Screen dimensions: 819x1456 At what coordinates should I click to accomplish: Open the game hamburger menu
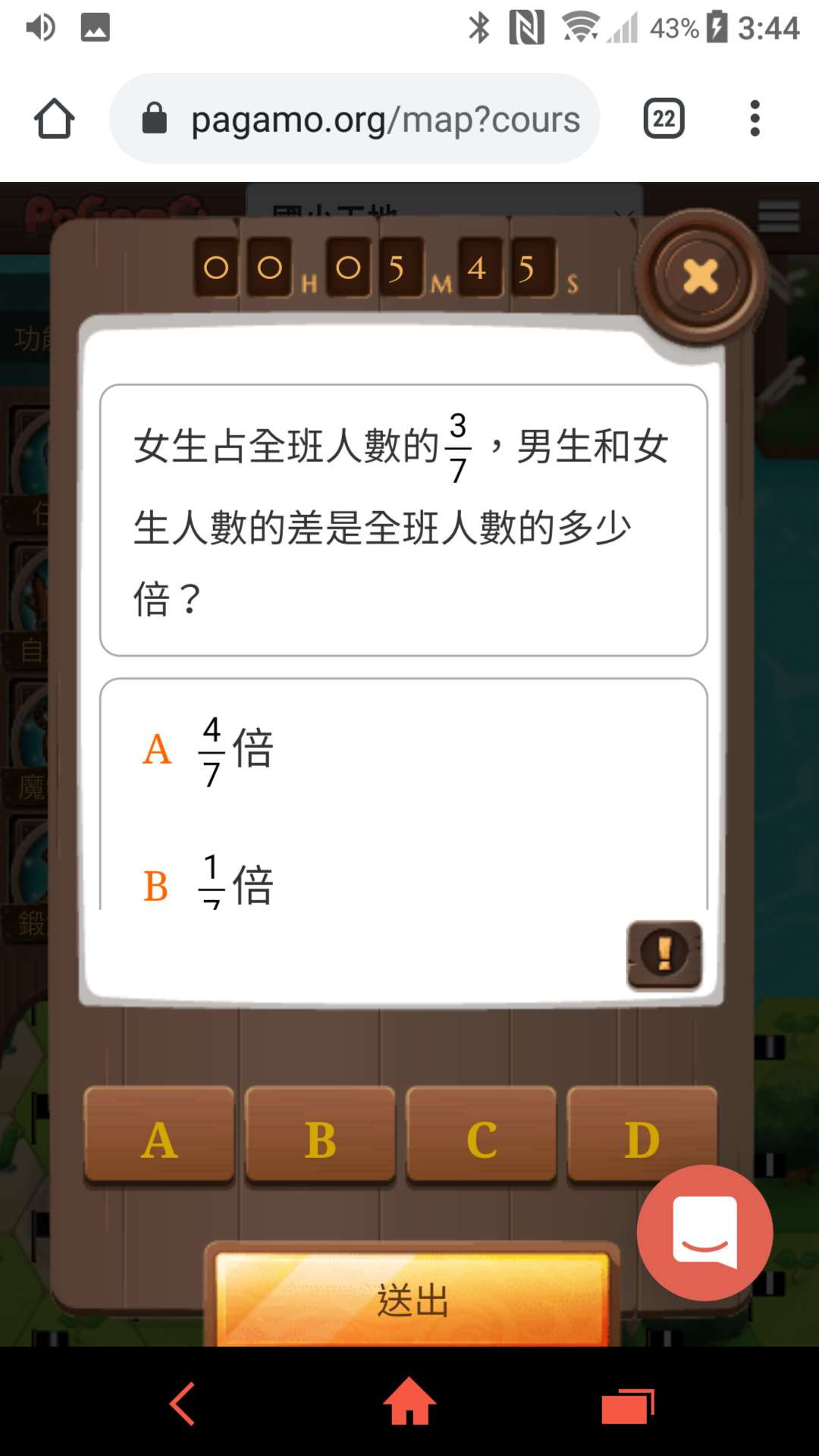click(x=779, y=217)
